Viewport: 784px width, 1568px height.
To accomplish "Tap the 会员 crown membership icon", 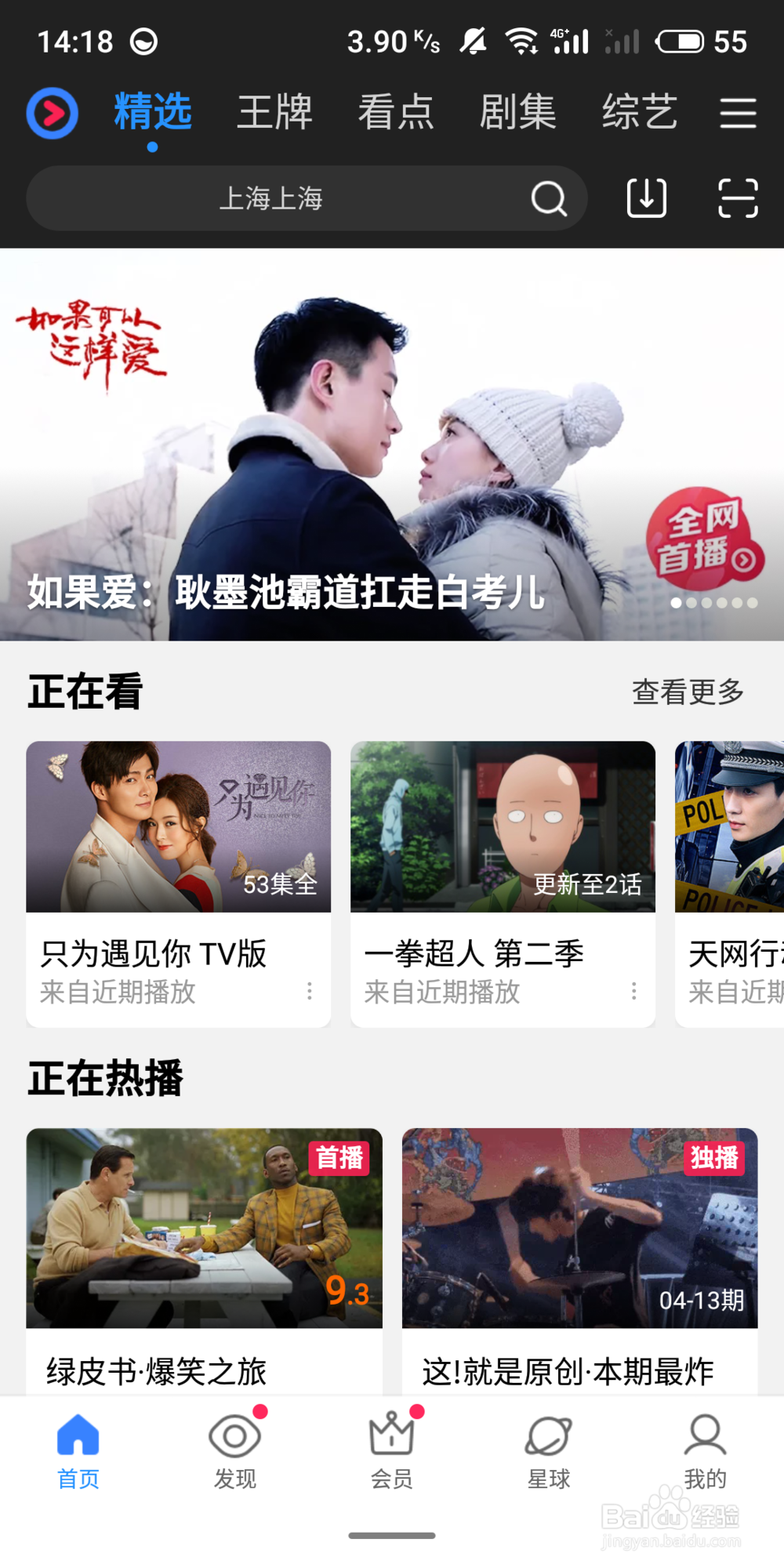I will (391, 1436).
